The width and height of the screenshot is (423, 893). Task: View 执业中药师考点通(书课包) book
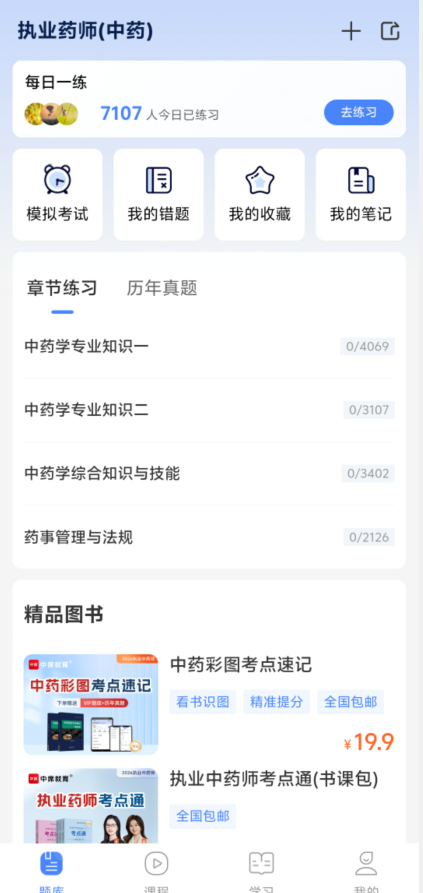[209, 805]
